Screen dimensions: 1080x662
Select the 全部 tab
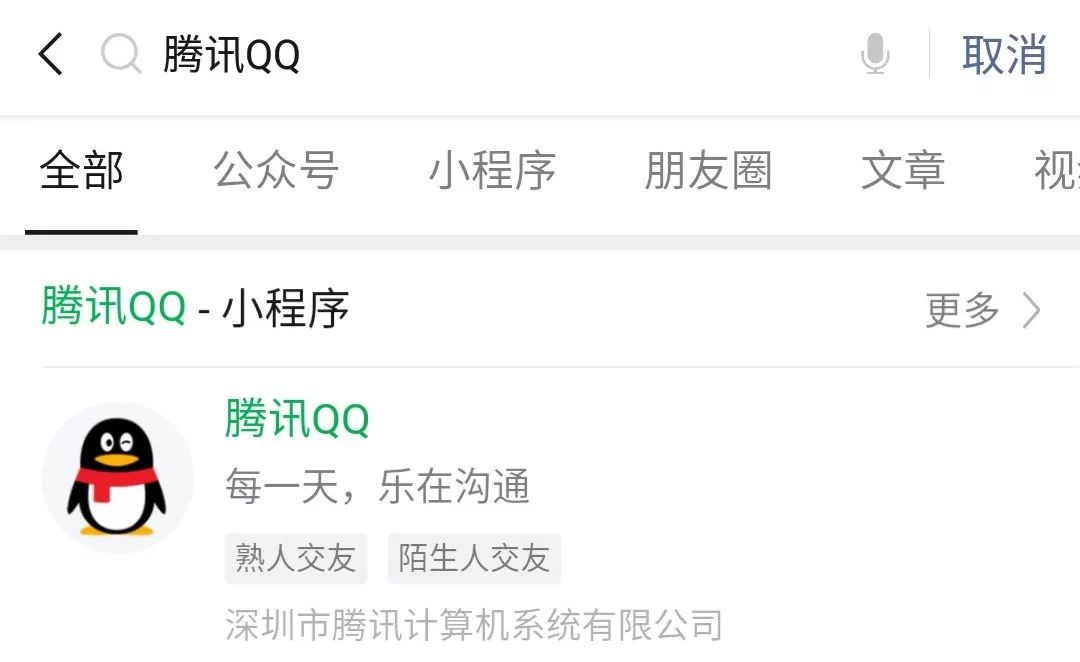tap(82, 172)
